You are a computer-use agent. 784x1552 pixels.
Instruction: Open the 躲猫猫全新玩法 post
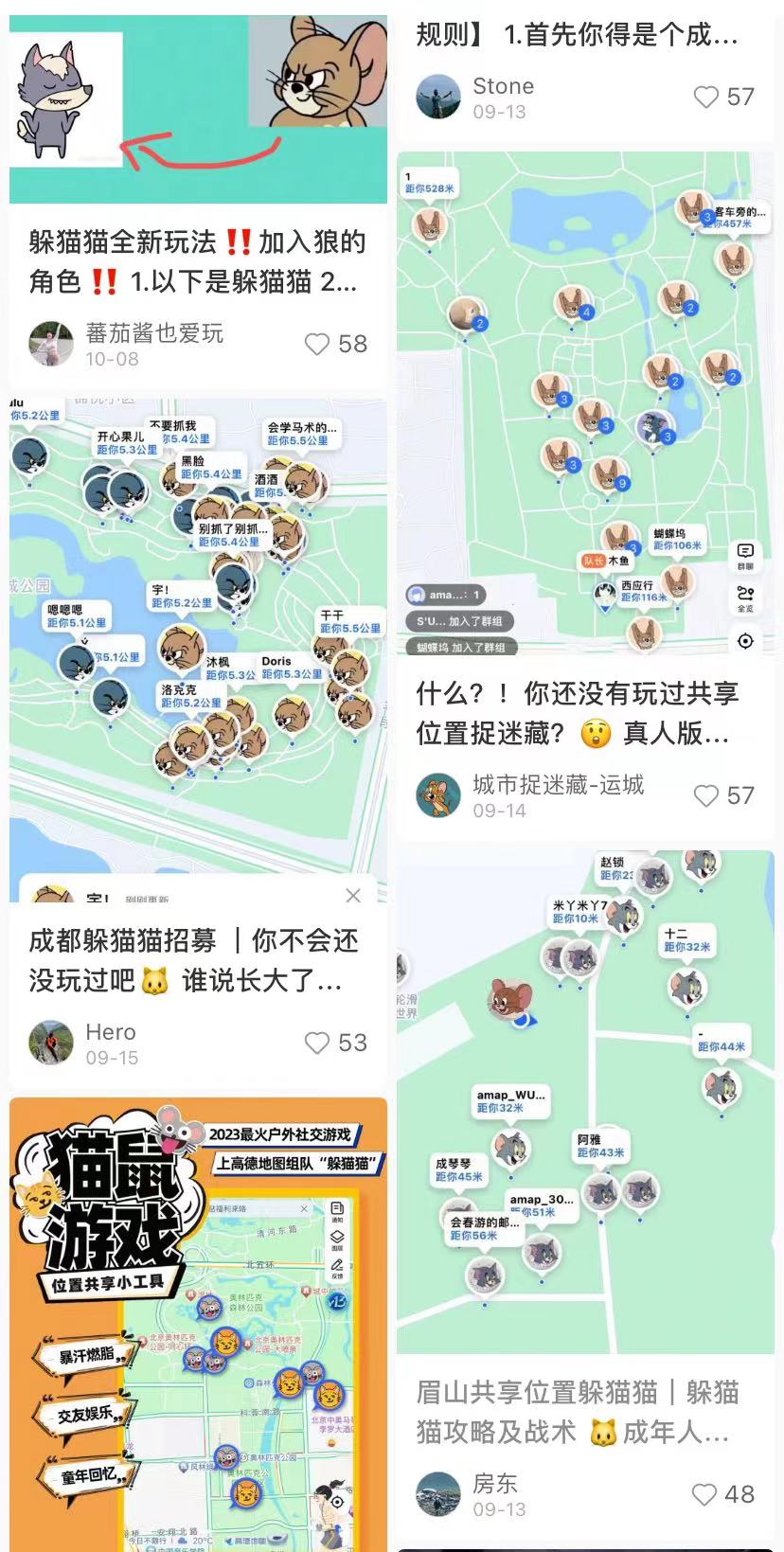pyautogui.click(x=197, y=261)
